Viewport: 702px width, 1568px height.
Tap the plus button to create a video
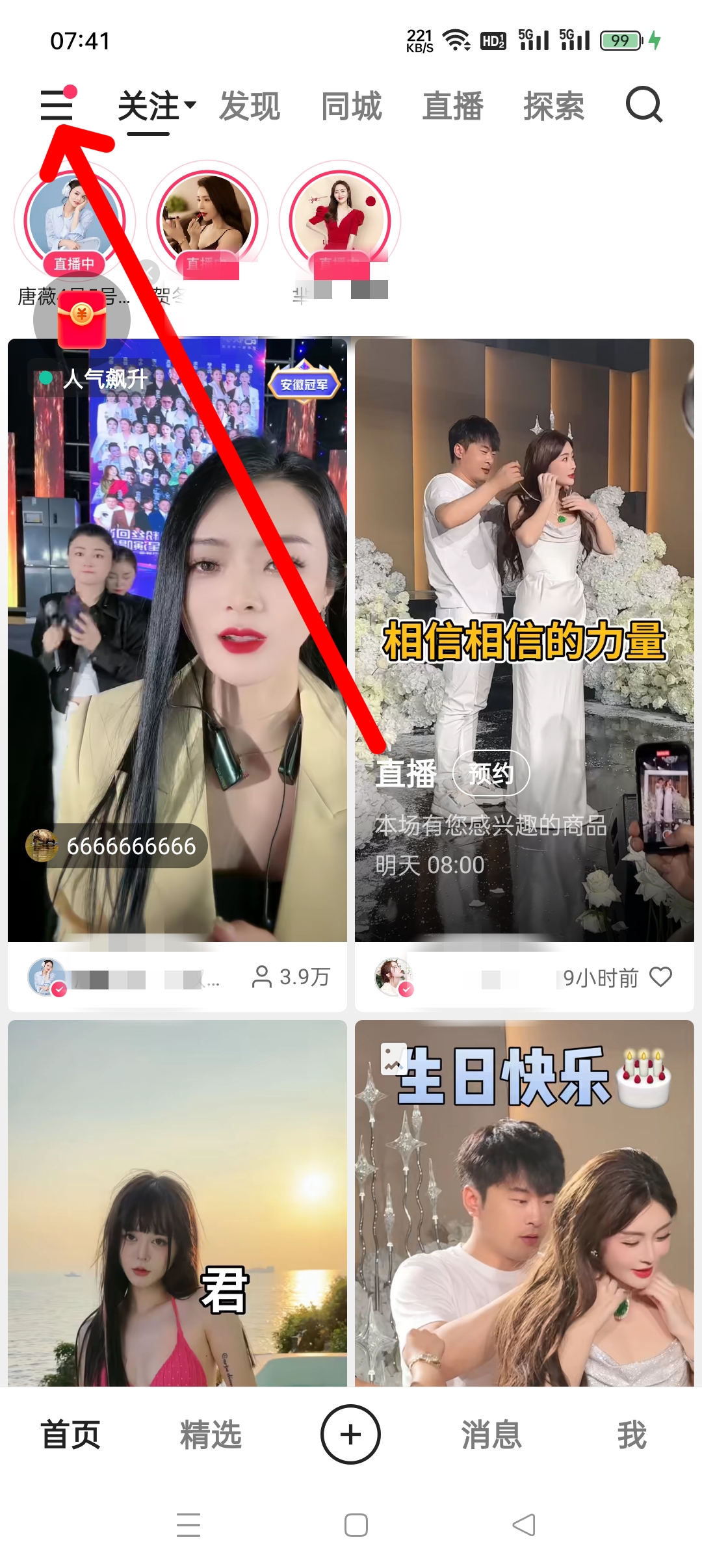click(350, 1433)
